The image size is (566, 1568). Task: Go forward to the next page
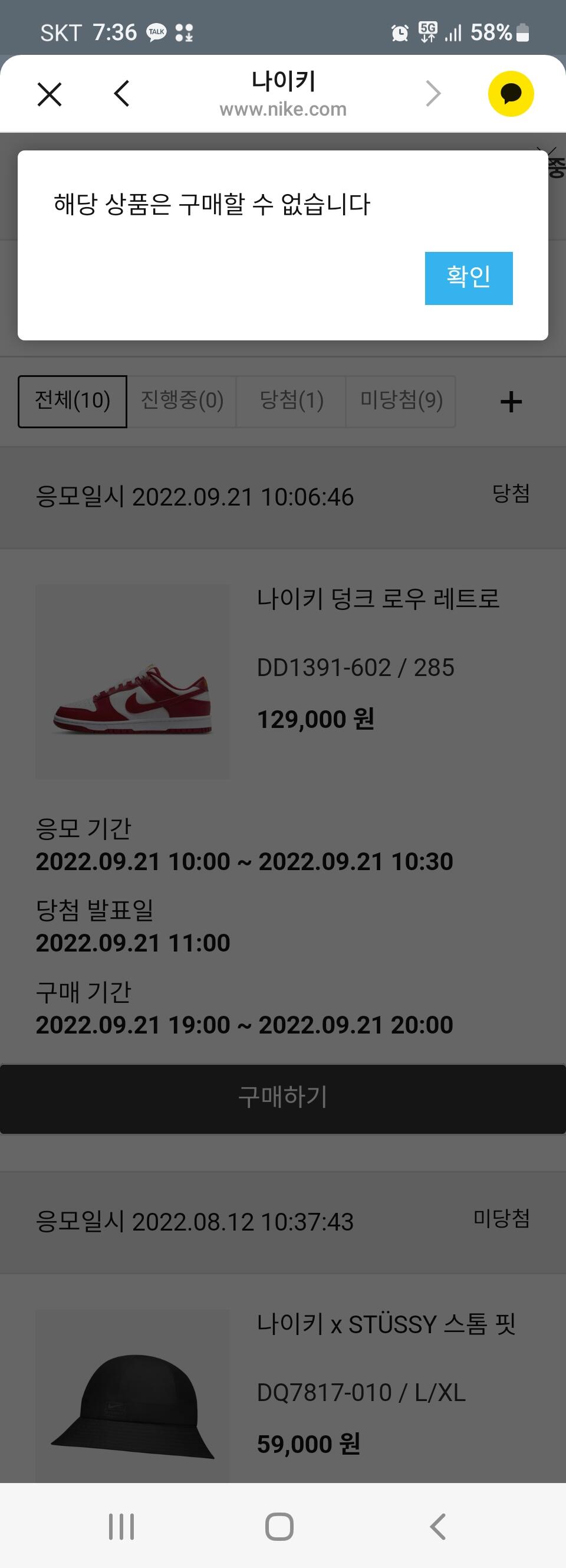433,94
